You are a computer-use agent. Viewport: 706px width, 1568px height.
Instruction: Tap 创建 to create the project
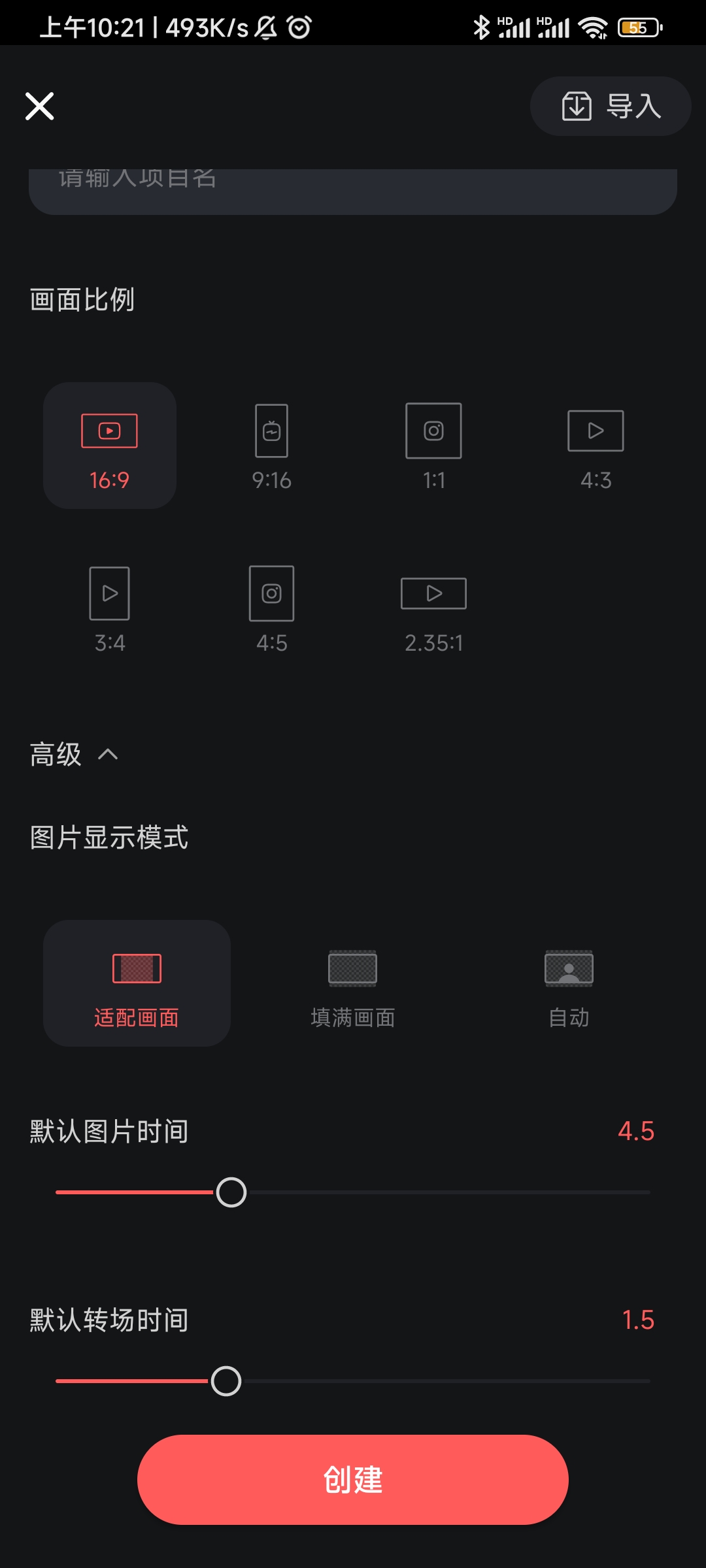(x=353, y=1480)
